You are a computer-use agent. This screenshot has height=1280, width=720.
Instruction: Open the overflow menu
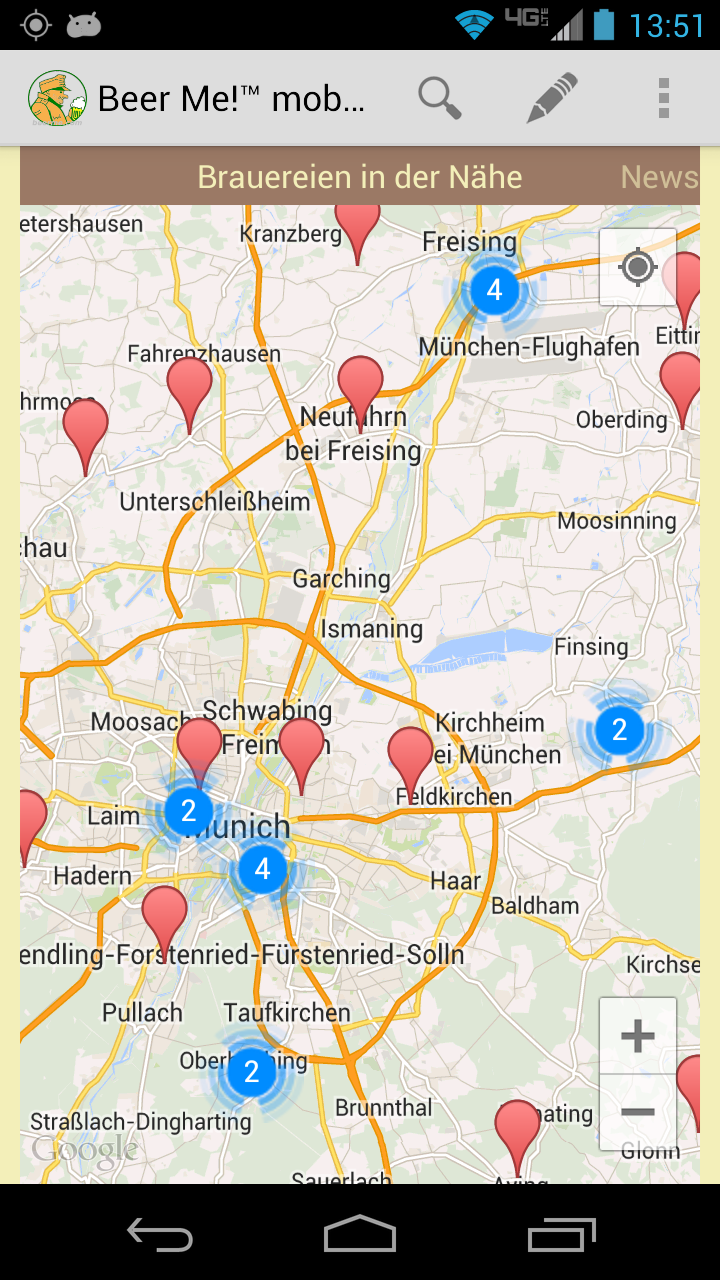[663, 98]
